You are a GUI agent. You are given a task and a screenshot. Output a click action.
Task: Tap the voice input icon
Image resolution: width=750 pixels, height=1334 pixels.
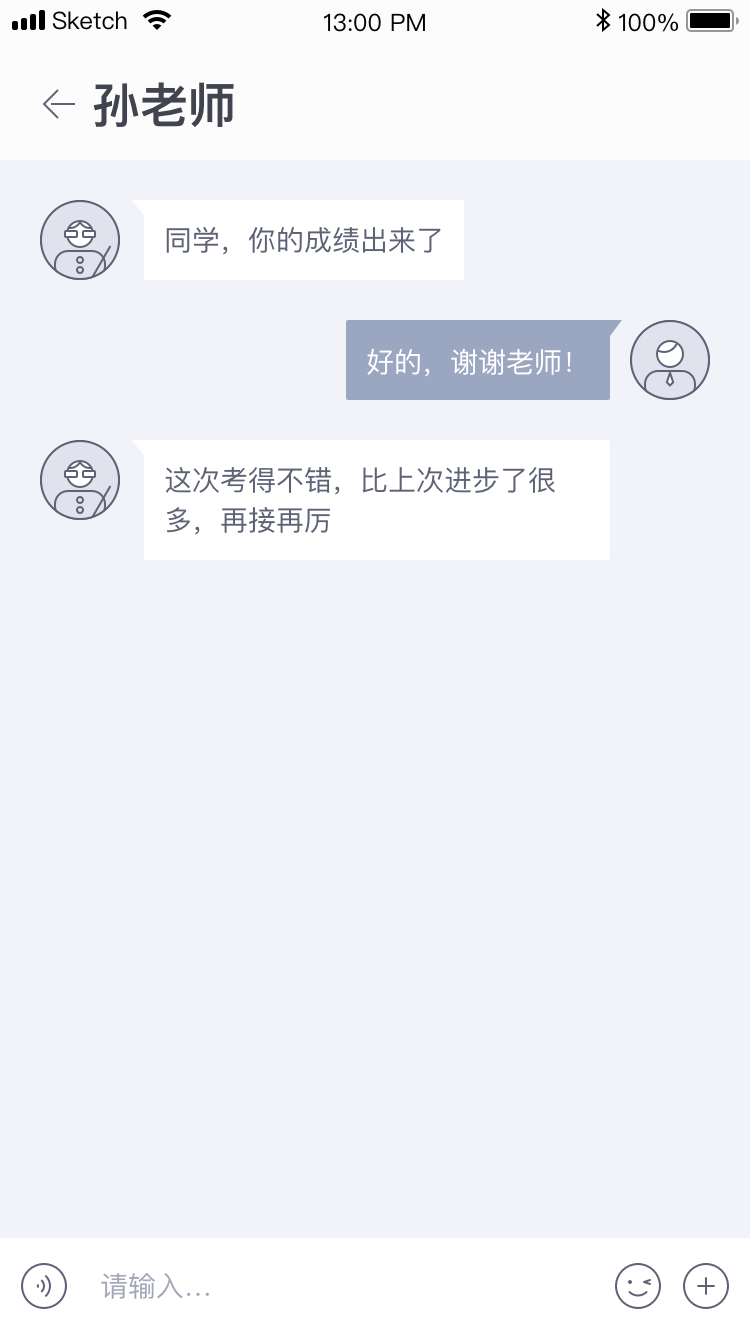click(44, 1286)
